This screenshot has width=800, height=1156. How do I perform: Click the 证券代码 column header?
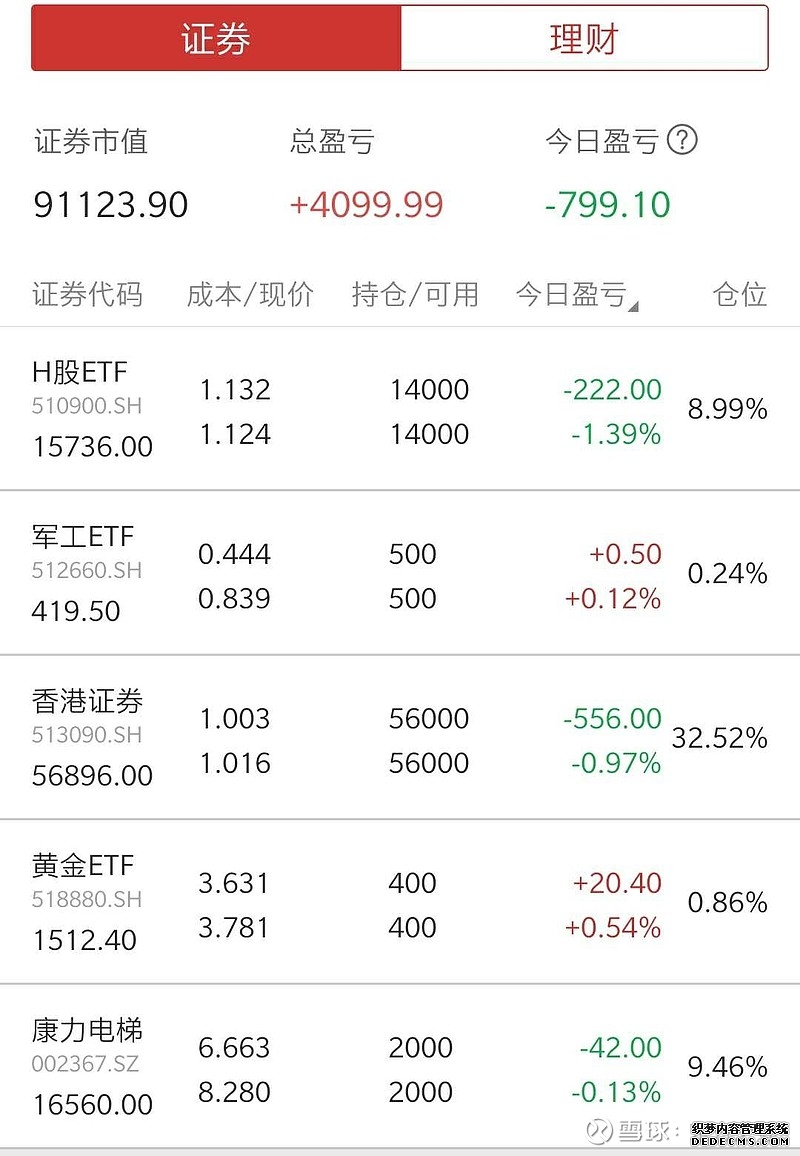pos(87,295)
